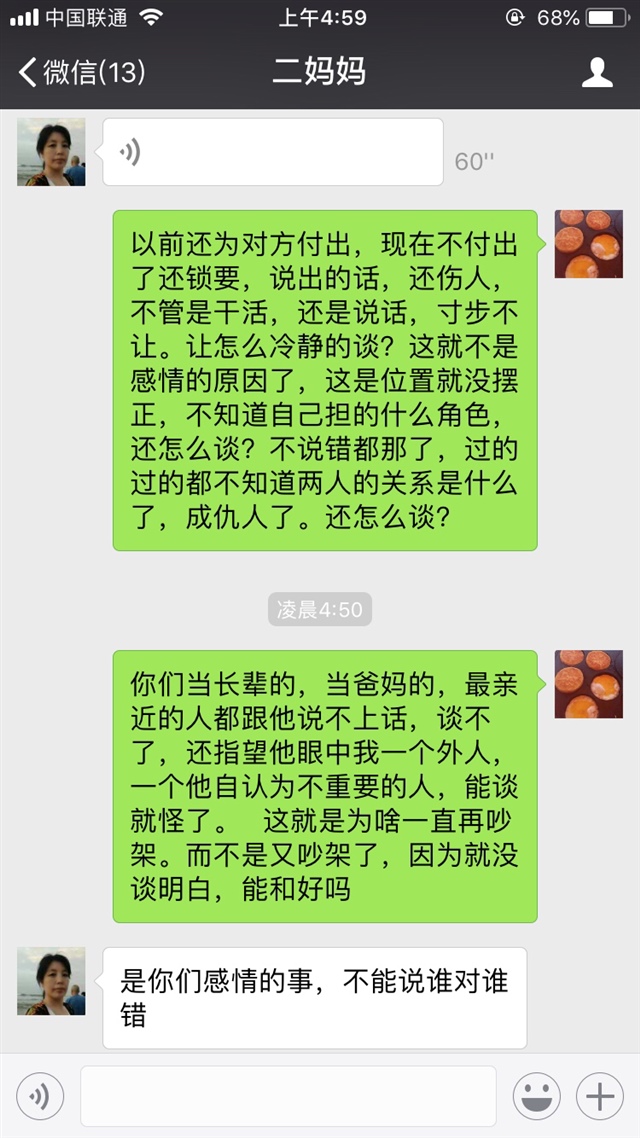Tap my avatar beside the top green message
Viewport: 640px width, 1138px height.
point(589,244)
